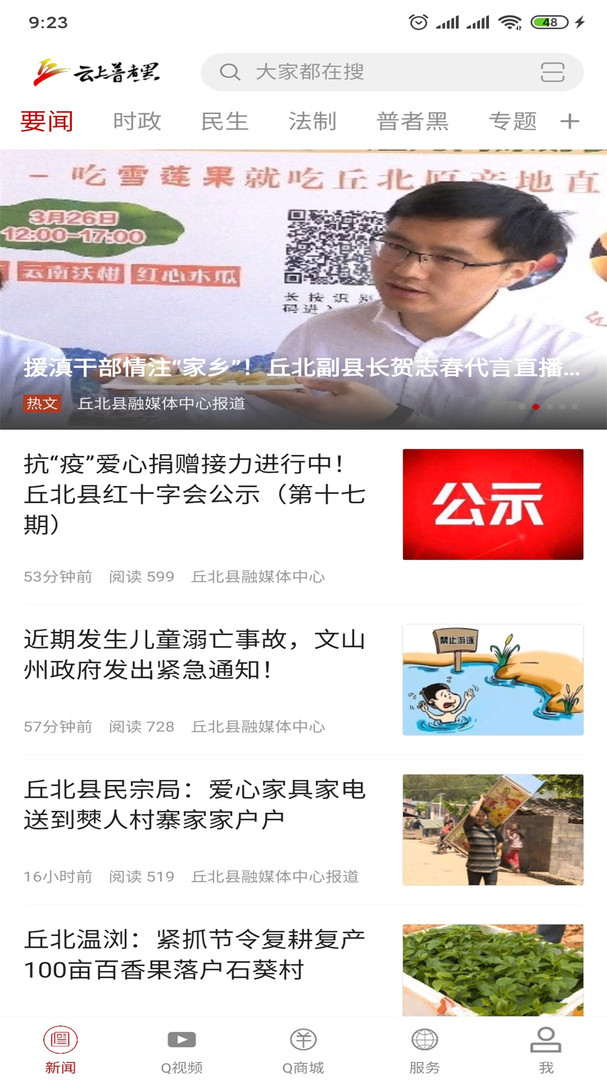Open the banner about 丘北副县长贺志春代言直播
Image resolution: width=607 pixels, height=1080 pixels.
[x=303, y=290]
